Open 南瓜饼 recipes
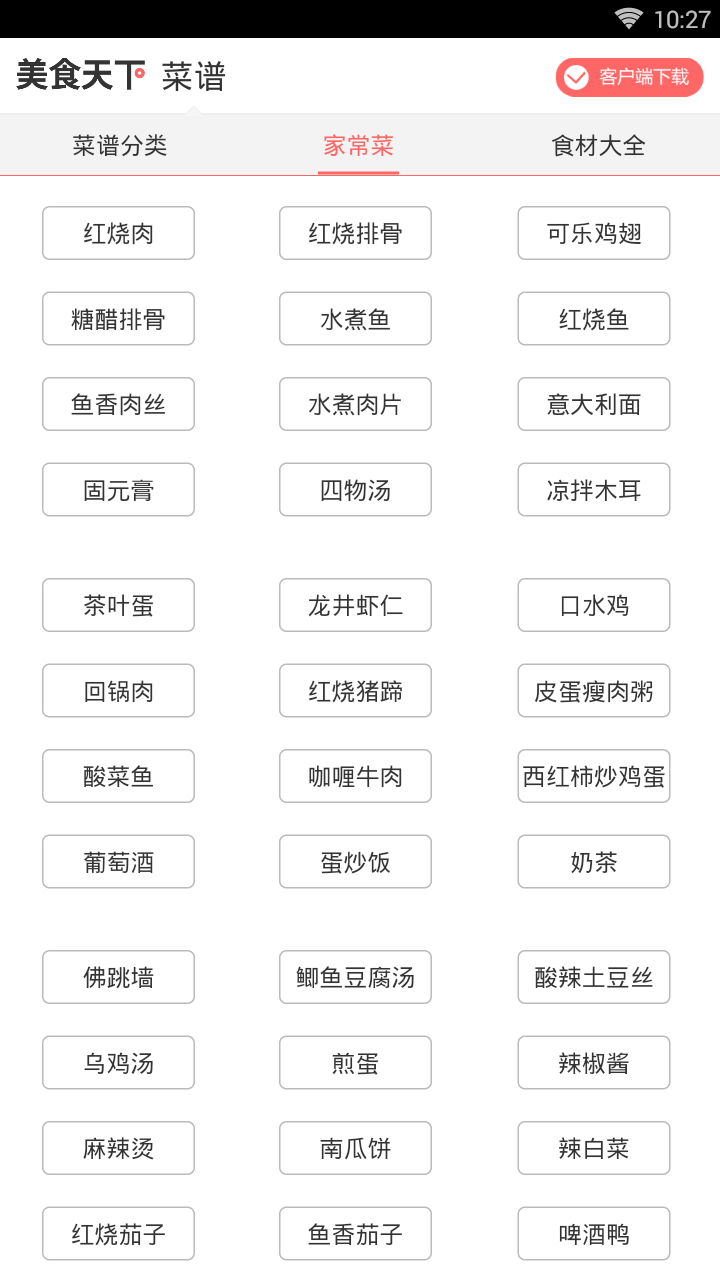This screenshot has height=1280, width=720. (355, 1148)
